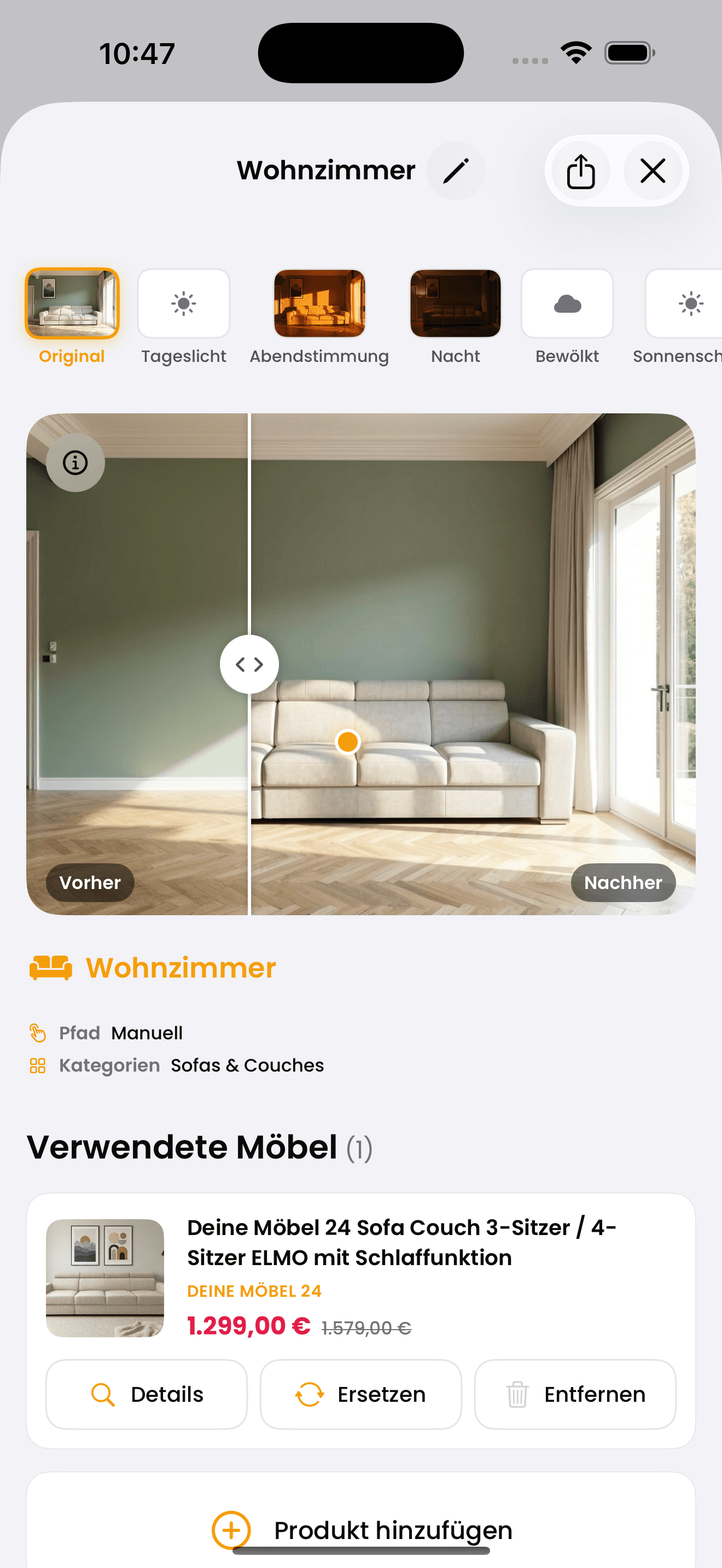Click the Entfernen button
This screenshot has height=1568, width=722.
tap(575, 1394)
